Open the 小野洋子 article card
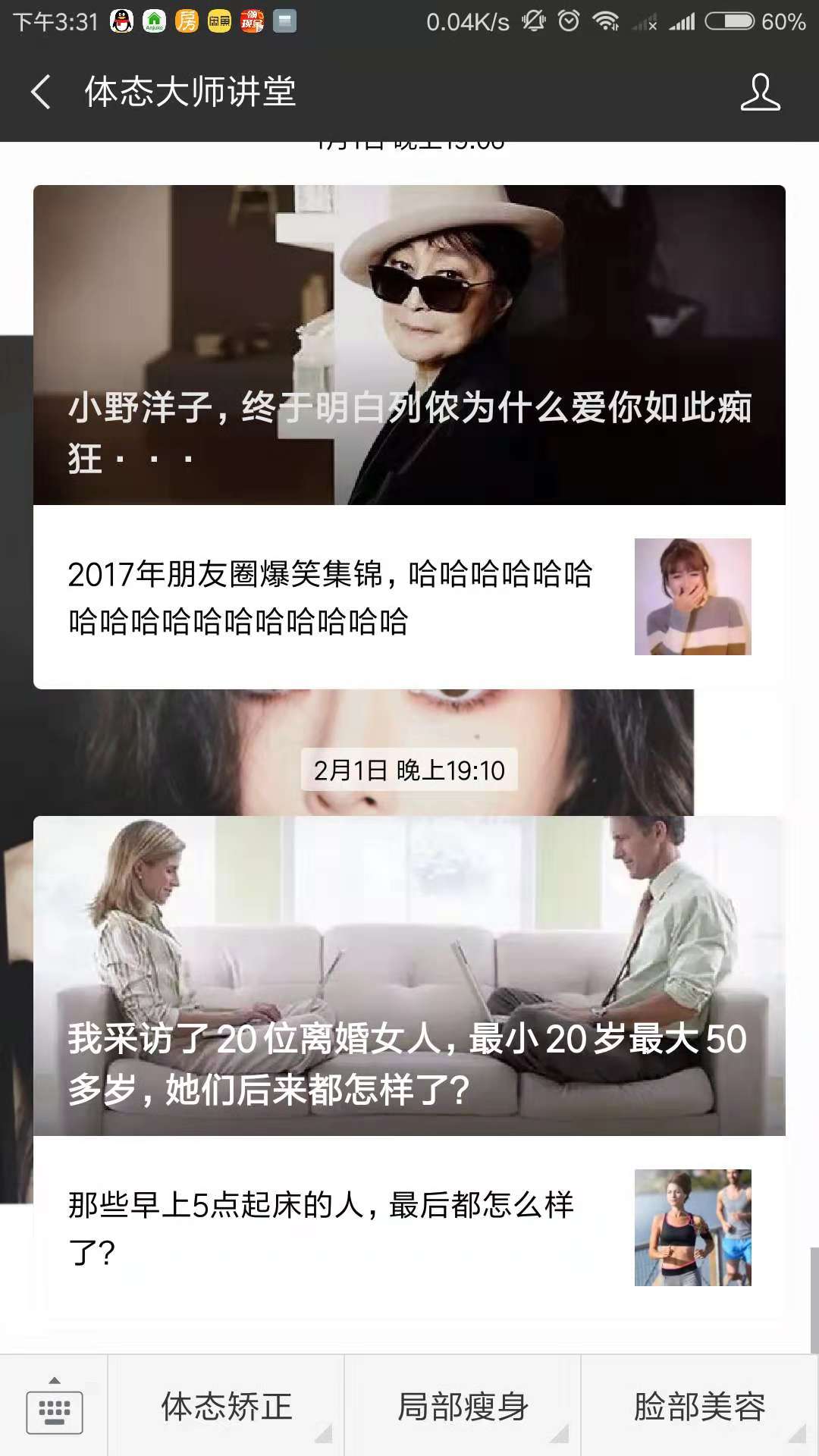This screenshot has height=1456, width=819. pyautogui.click(x=409, y=345)
